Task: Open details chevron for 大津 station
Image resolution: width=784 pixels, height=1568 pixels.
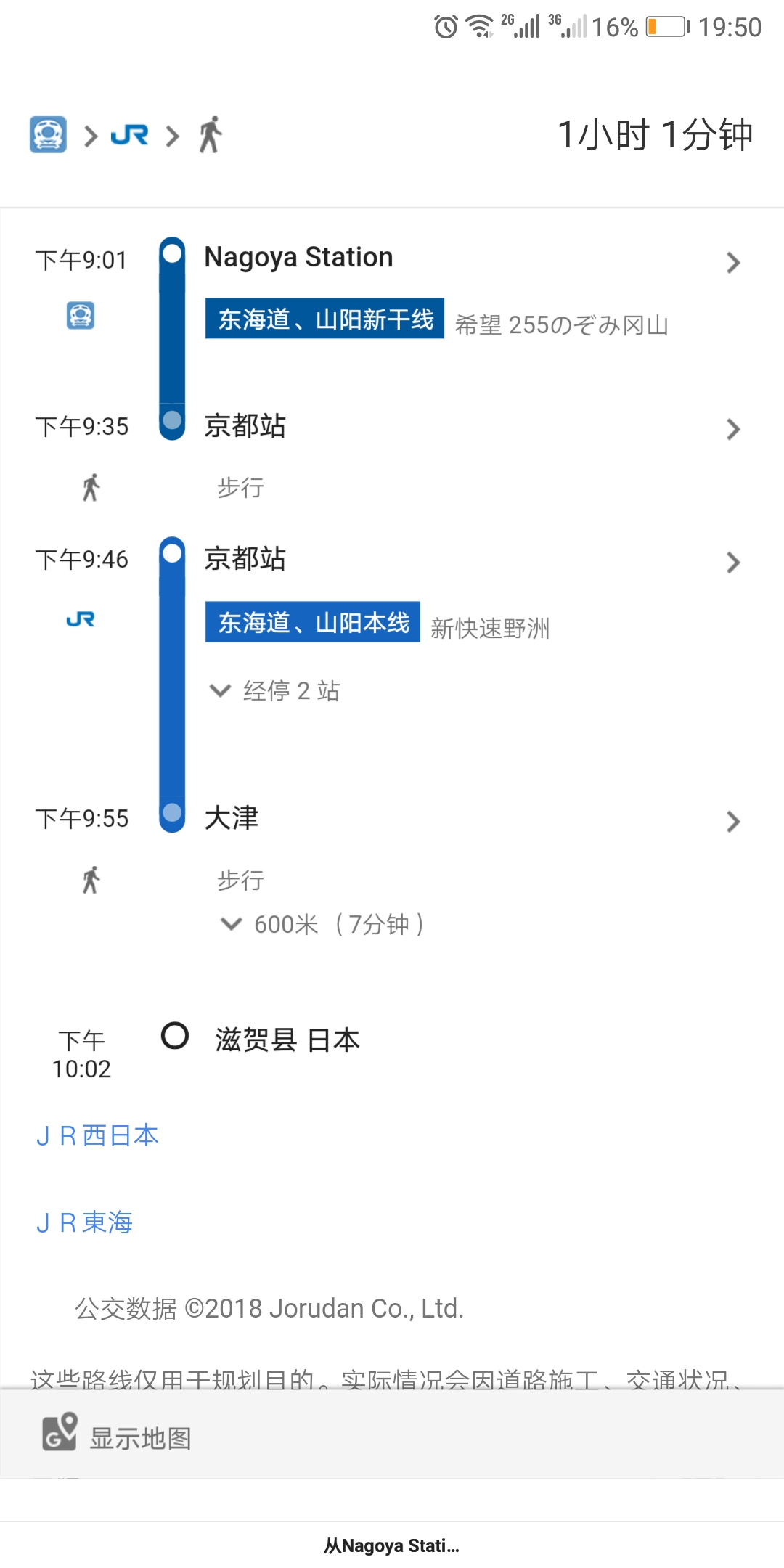Action: [733, 822]
